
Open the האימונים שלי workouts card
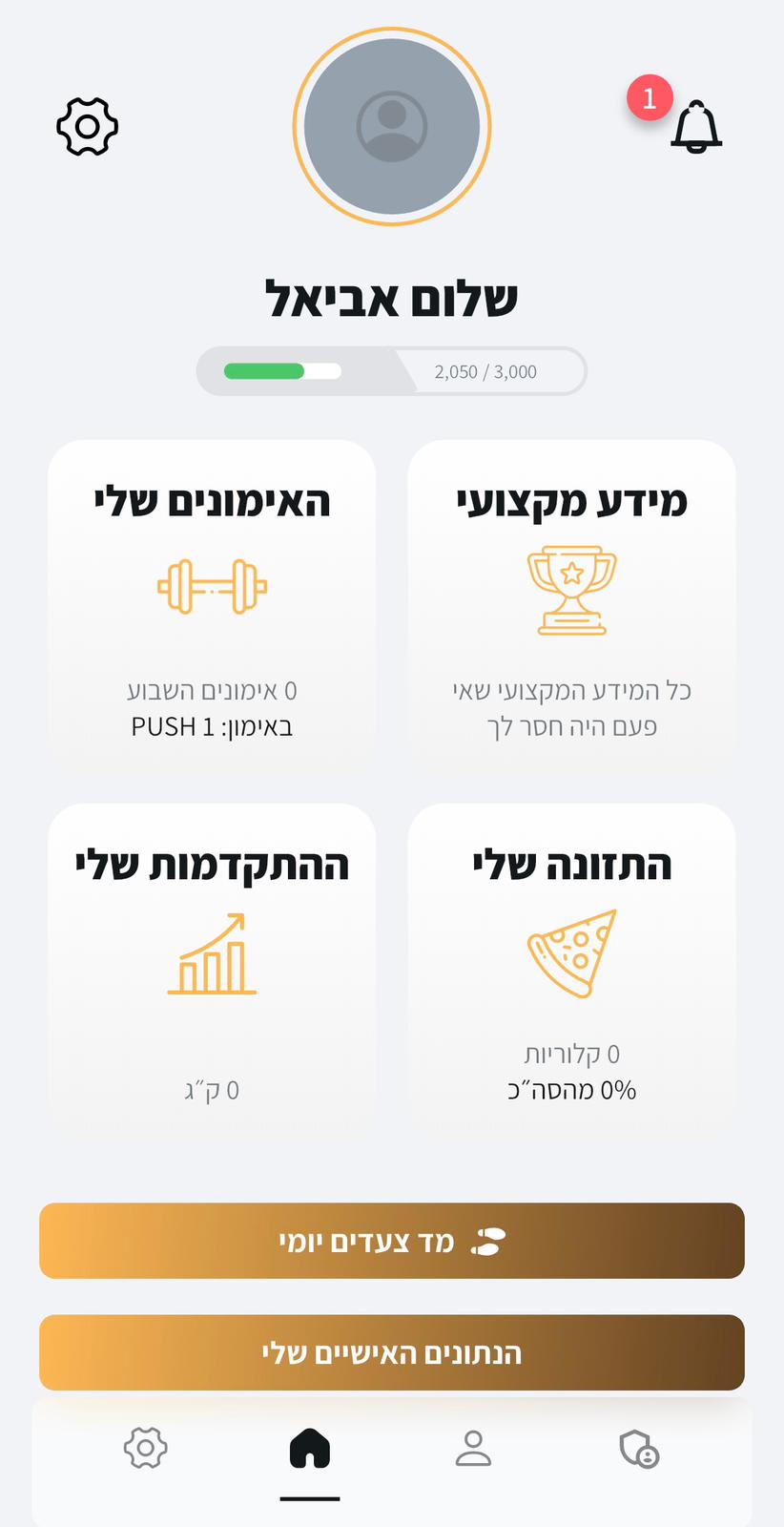[212, 601]
